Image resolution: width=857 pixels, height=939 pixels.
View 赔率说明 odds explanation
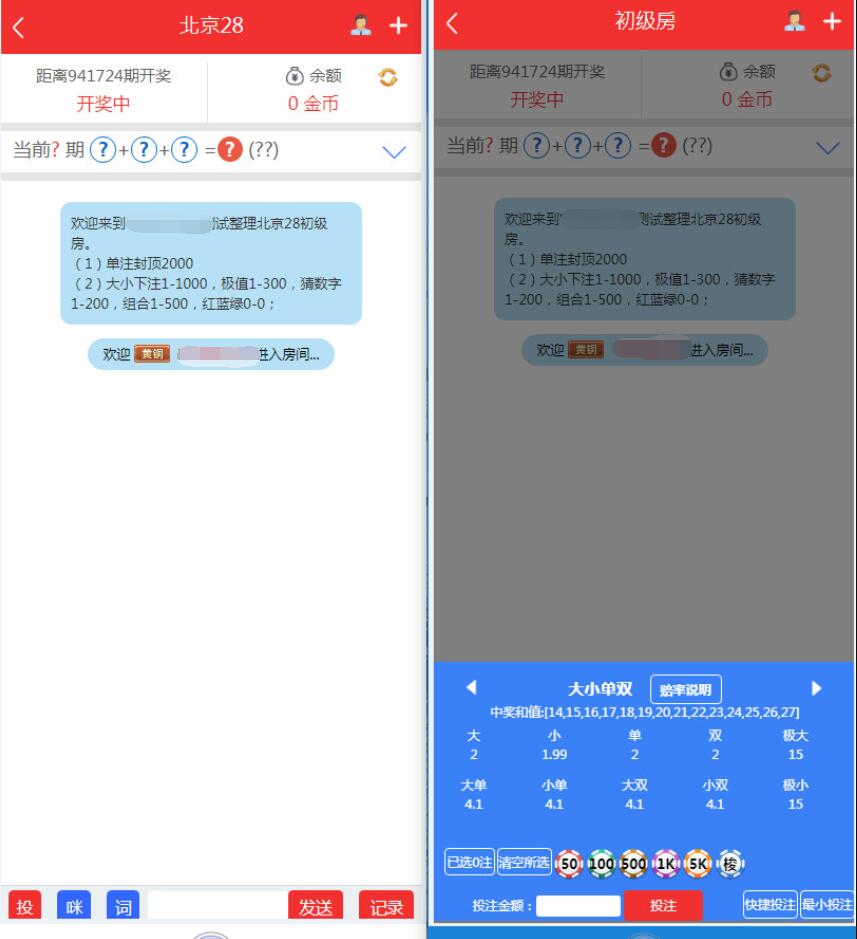[686, 690]
